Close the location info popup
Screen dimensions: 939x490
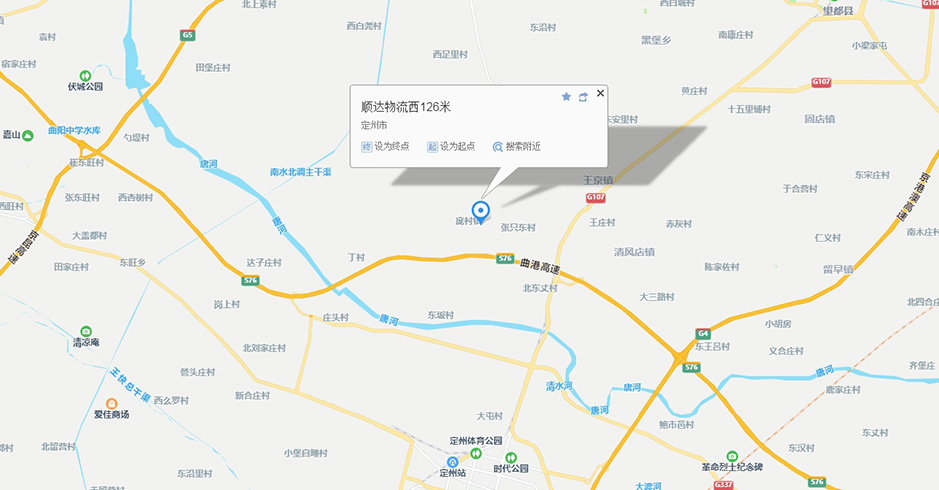pyautogui.click(x=600, y=93)
